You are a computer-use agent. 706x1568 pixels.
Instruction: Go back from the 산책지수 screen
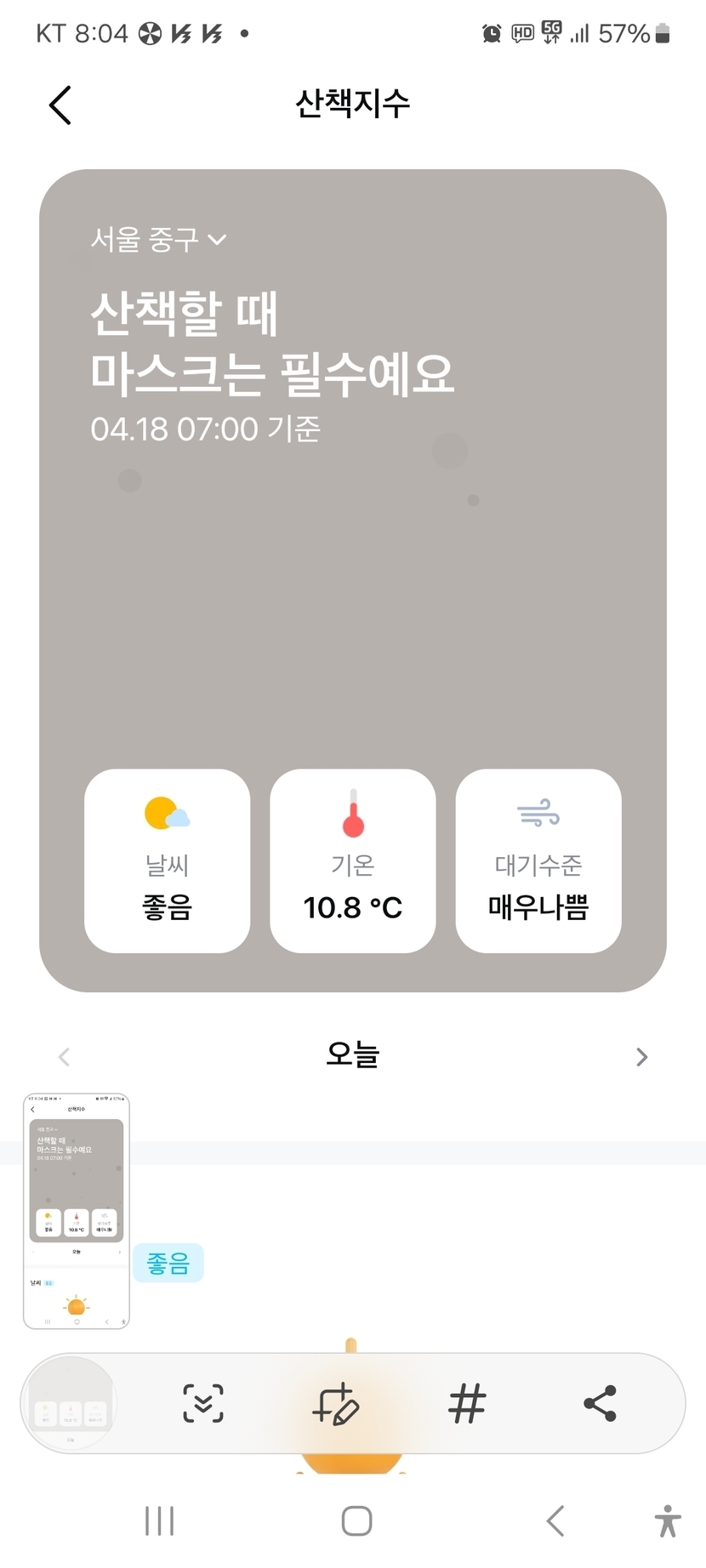point(60,105)
